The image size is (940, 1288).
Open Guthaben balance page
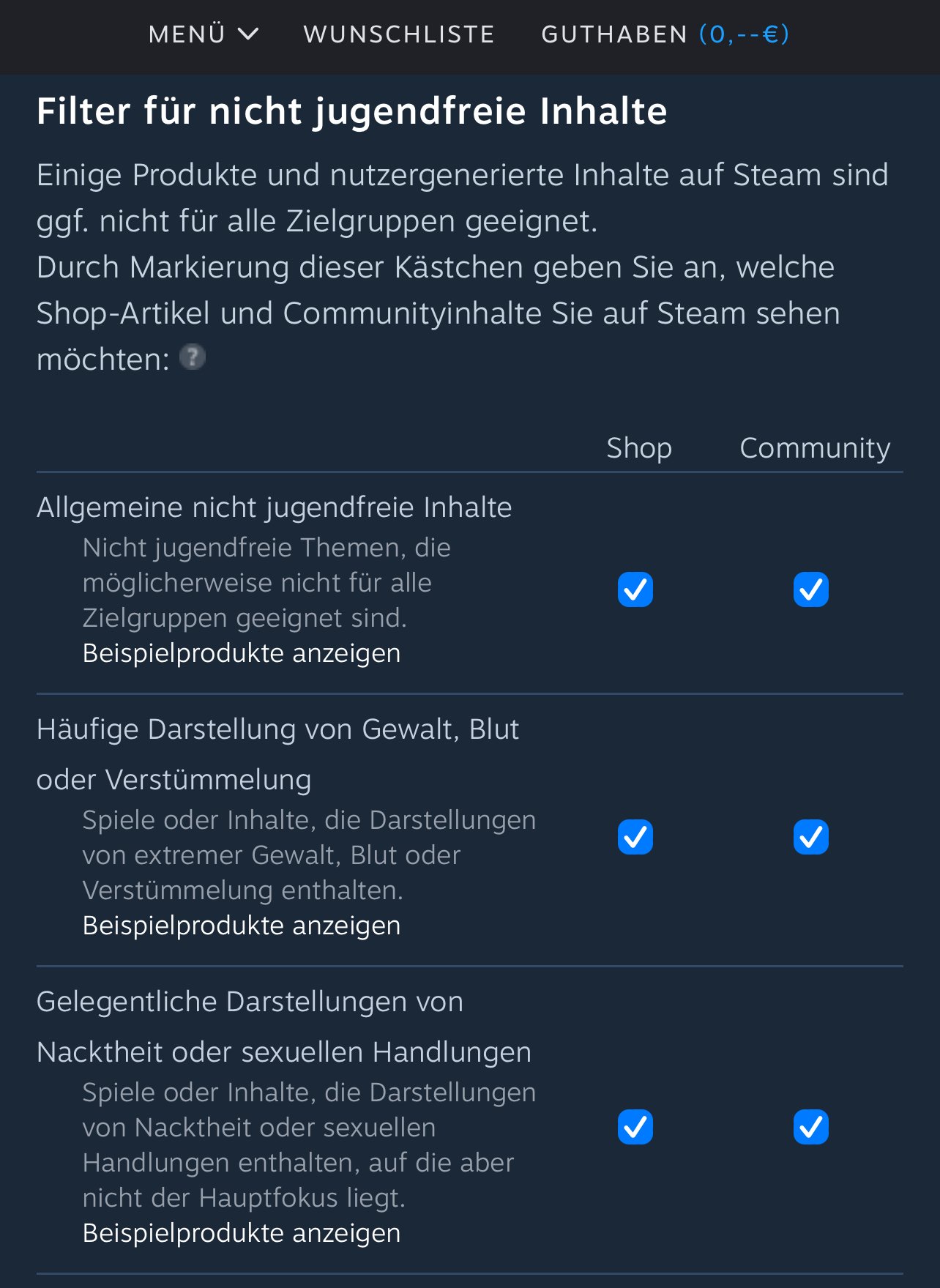[x=665, y=34]
